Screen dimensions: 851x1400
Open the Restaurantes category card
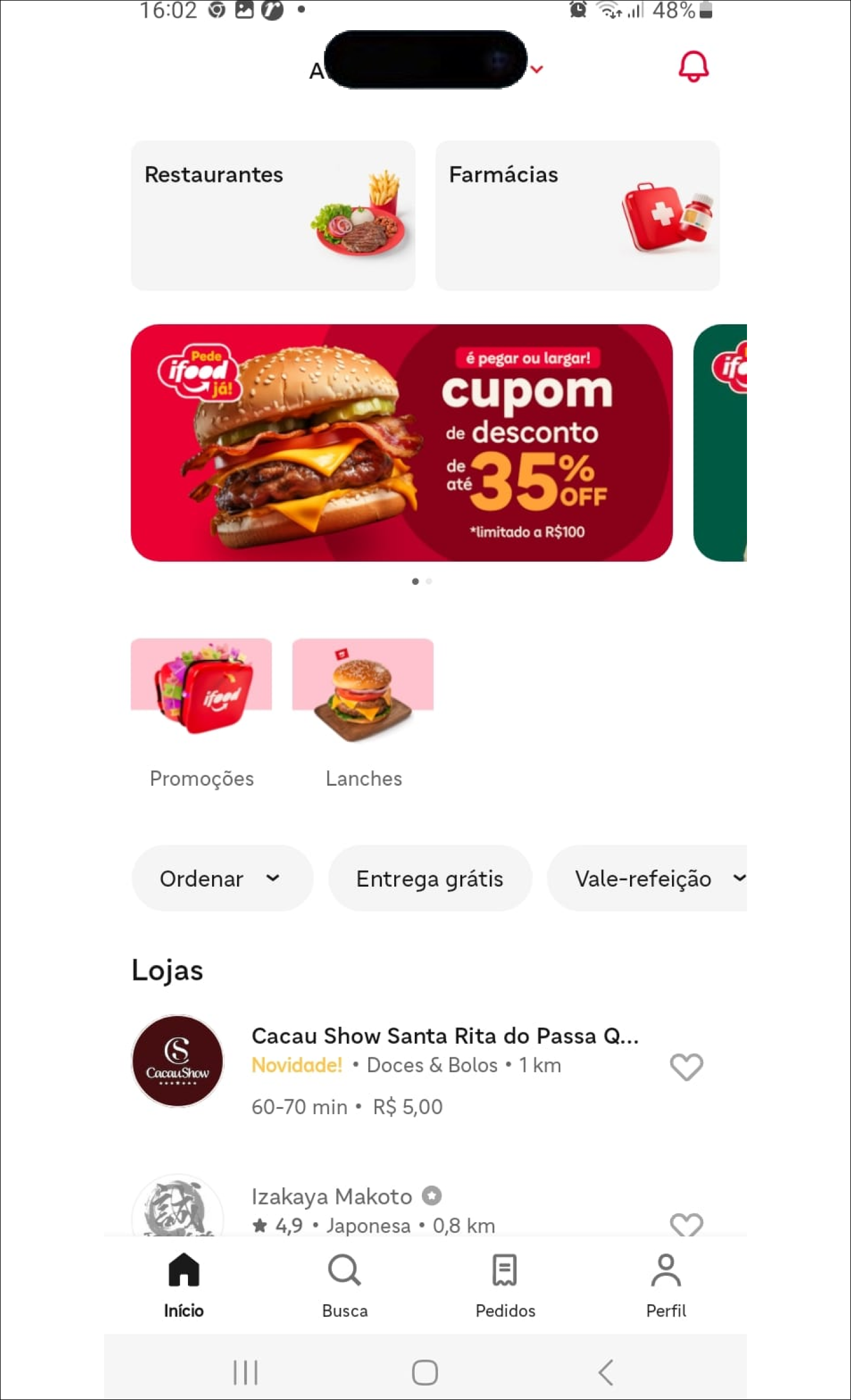[272, 215]
